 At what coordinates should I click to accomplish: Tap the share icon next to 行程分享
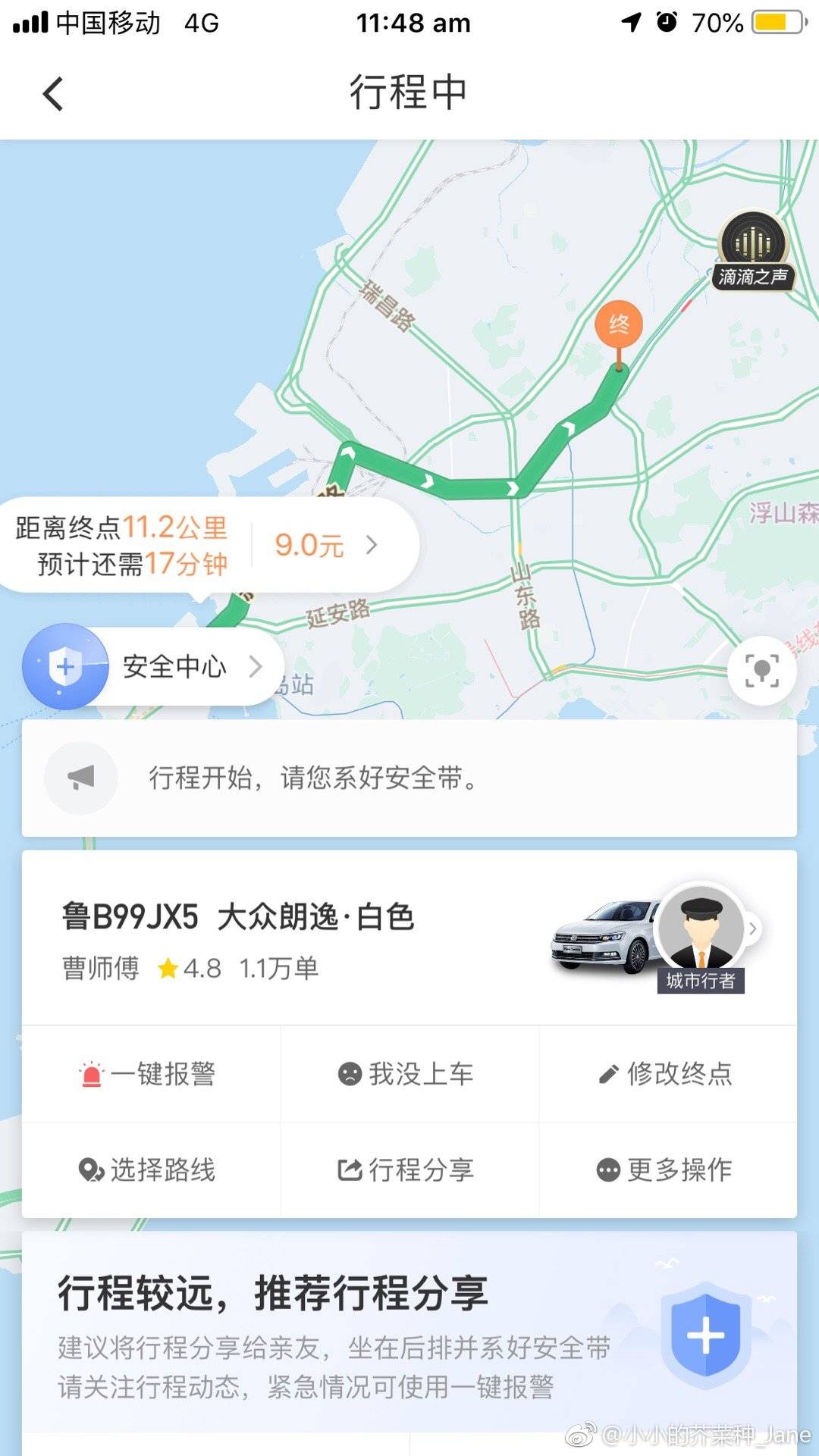[350, 1169]
